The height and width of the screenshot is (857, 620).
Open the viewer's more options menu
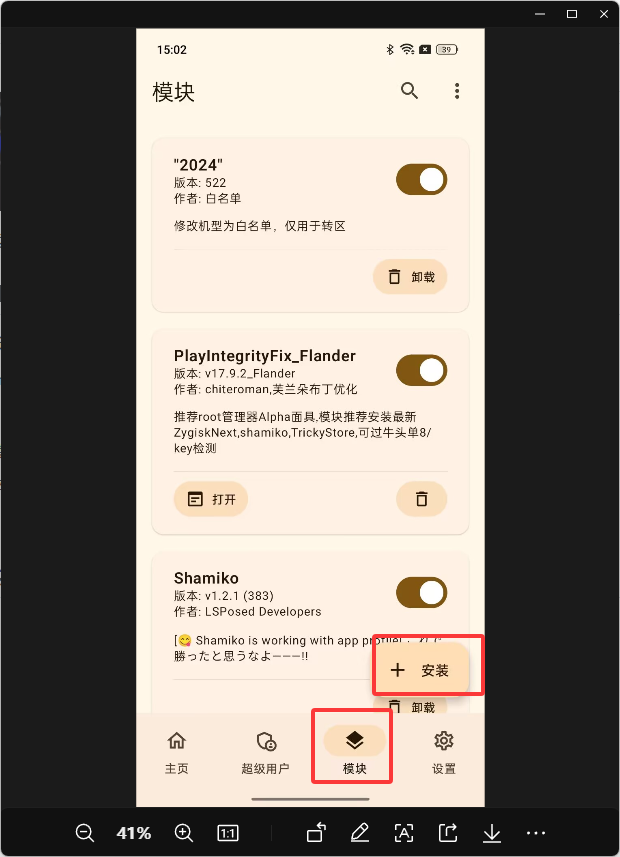click(536, 833)
